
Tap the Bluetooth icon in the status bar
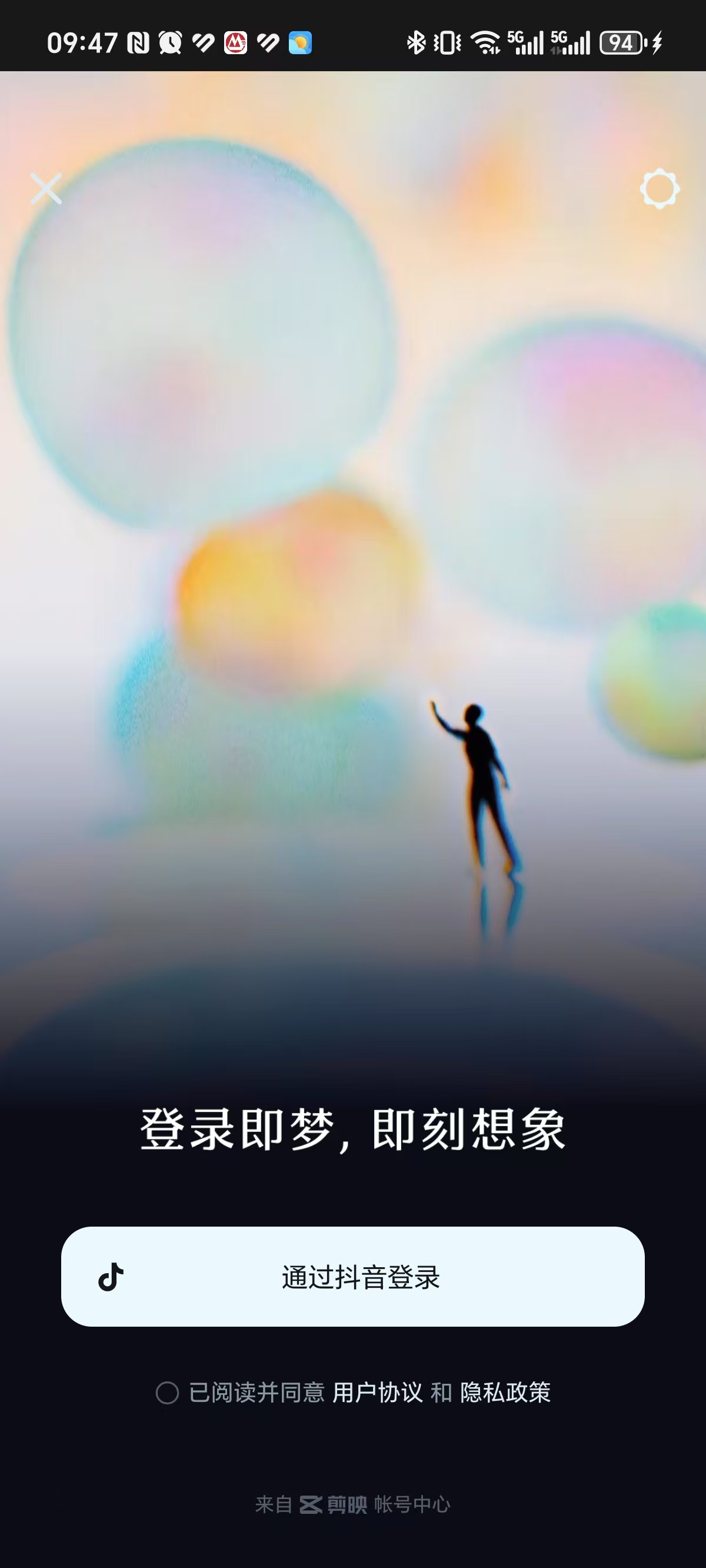pyautogui.click(x=416, y=41)
